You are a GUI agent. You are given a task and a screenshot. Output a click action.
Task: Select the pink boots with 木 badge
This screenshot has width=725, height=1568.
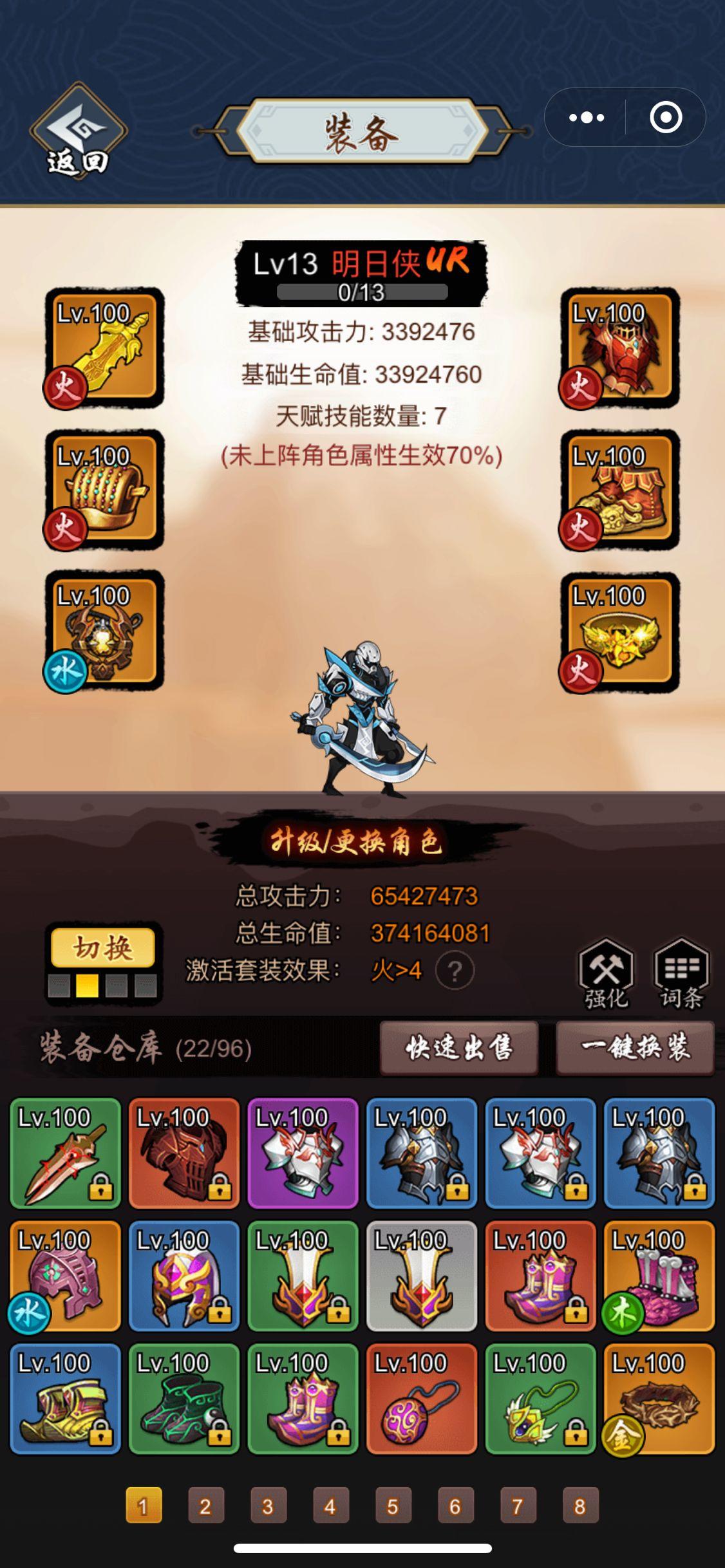pyautogui.click(x=659, y=1276)
